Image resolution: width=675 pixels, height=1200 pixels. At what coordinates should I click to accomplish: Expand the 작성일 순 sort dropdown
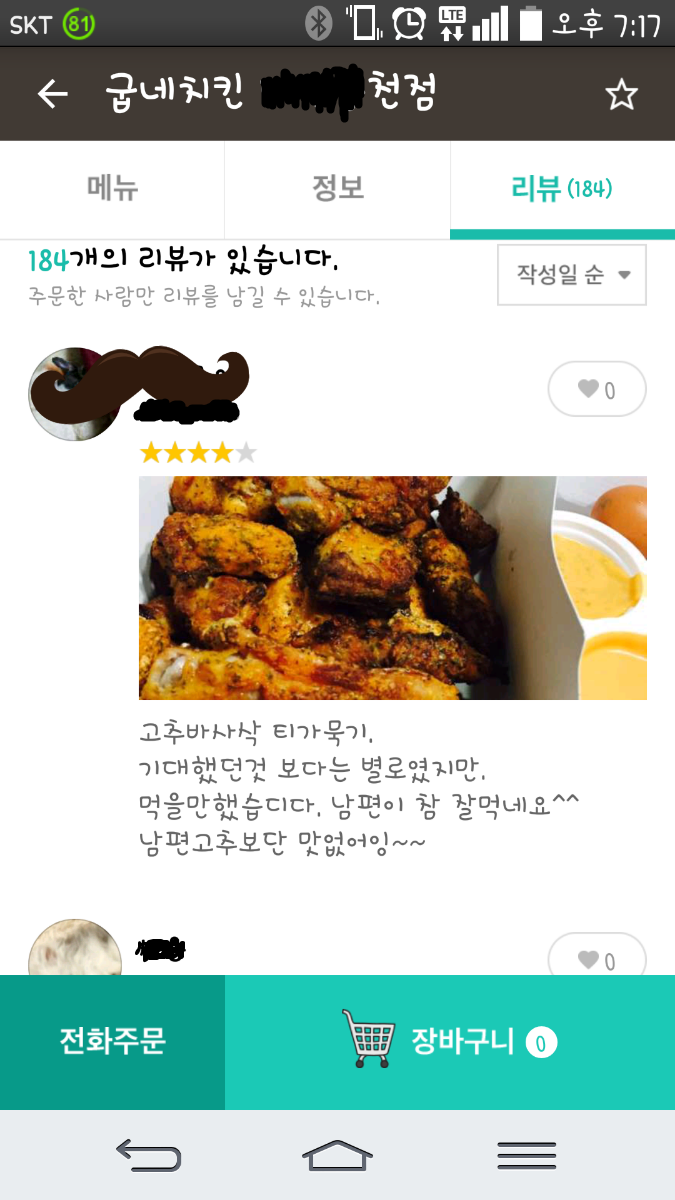[572, 275]
